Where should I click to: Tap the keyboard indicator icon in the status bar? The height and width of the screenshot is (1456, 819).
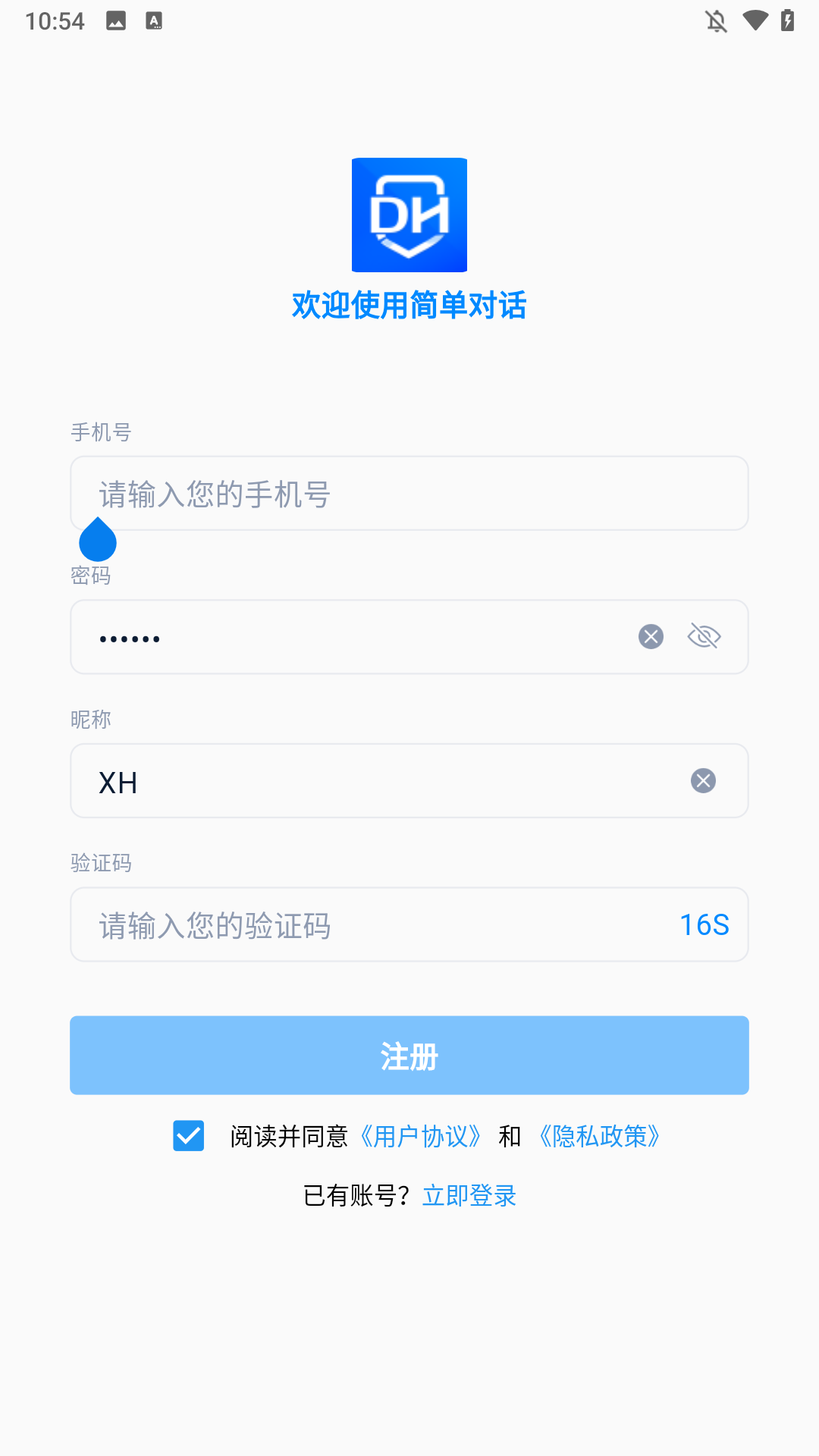(155, 20)
